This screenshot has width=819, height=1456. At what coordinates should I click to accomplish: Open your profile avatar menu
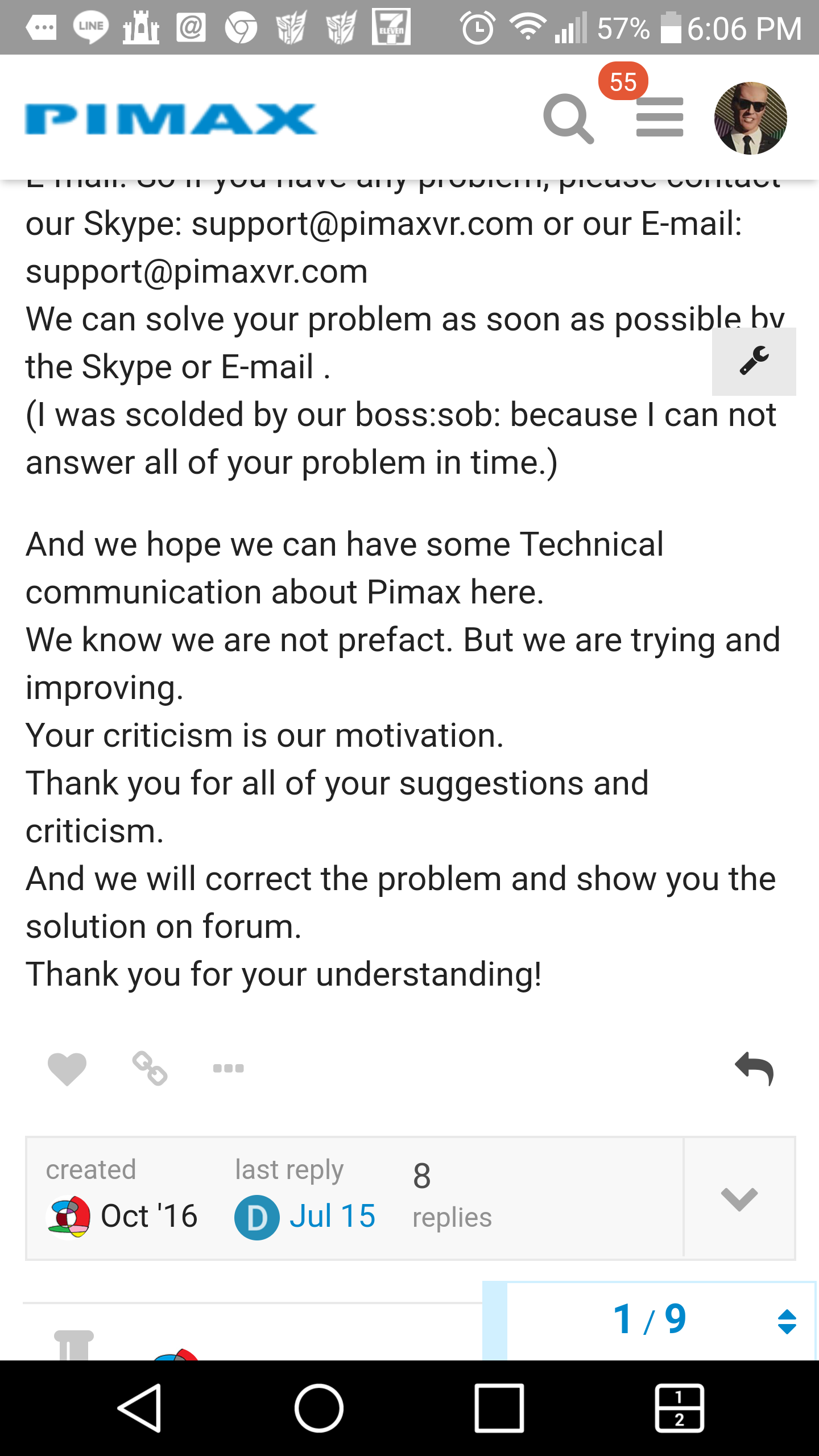tap(750, 118)
